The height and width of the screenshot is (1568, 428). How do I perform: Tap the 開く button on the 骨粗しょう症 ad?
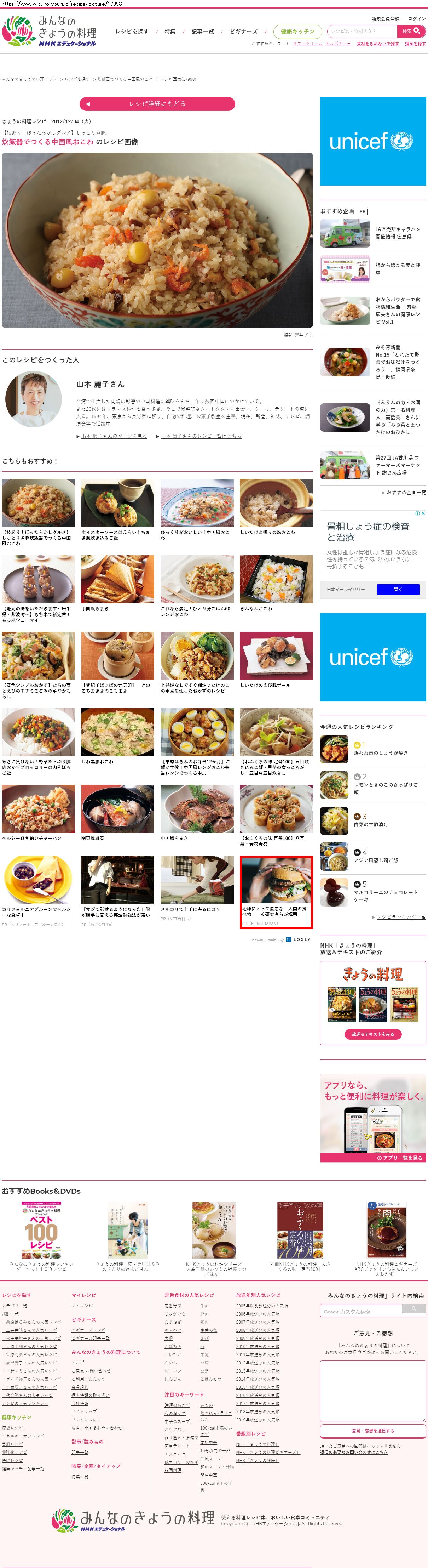(398, 589)
